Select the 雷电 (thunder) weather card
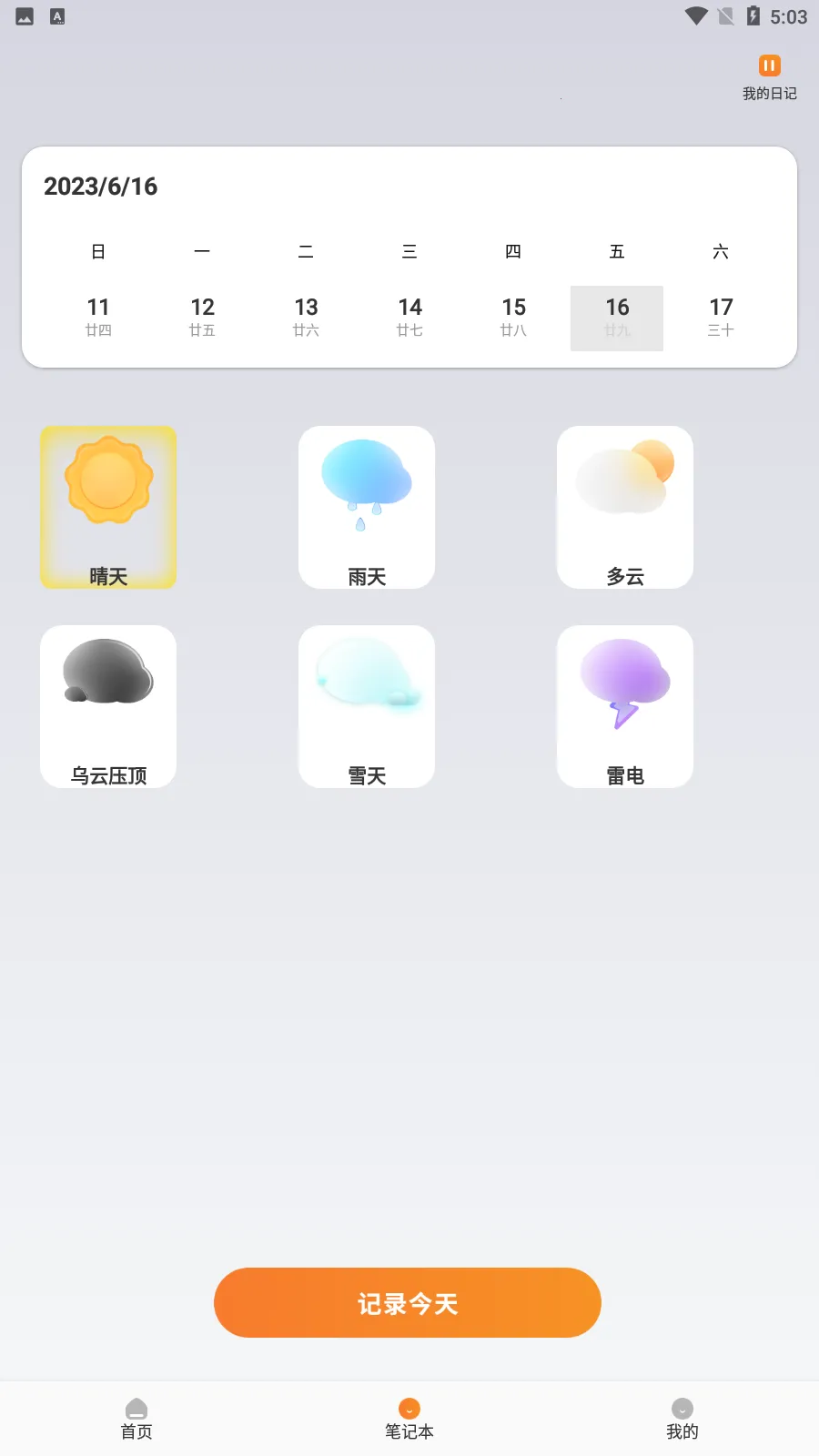 point(625,706)
